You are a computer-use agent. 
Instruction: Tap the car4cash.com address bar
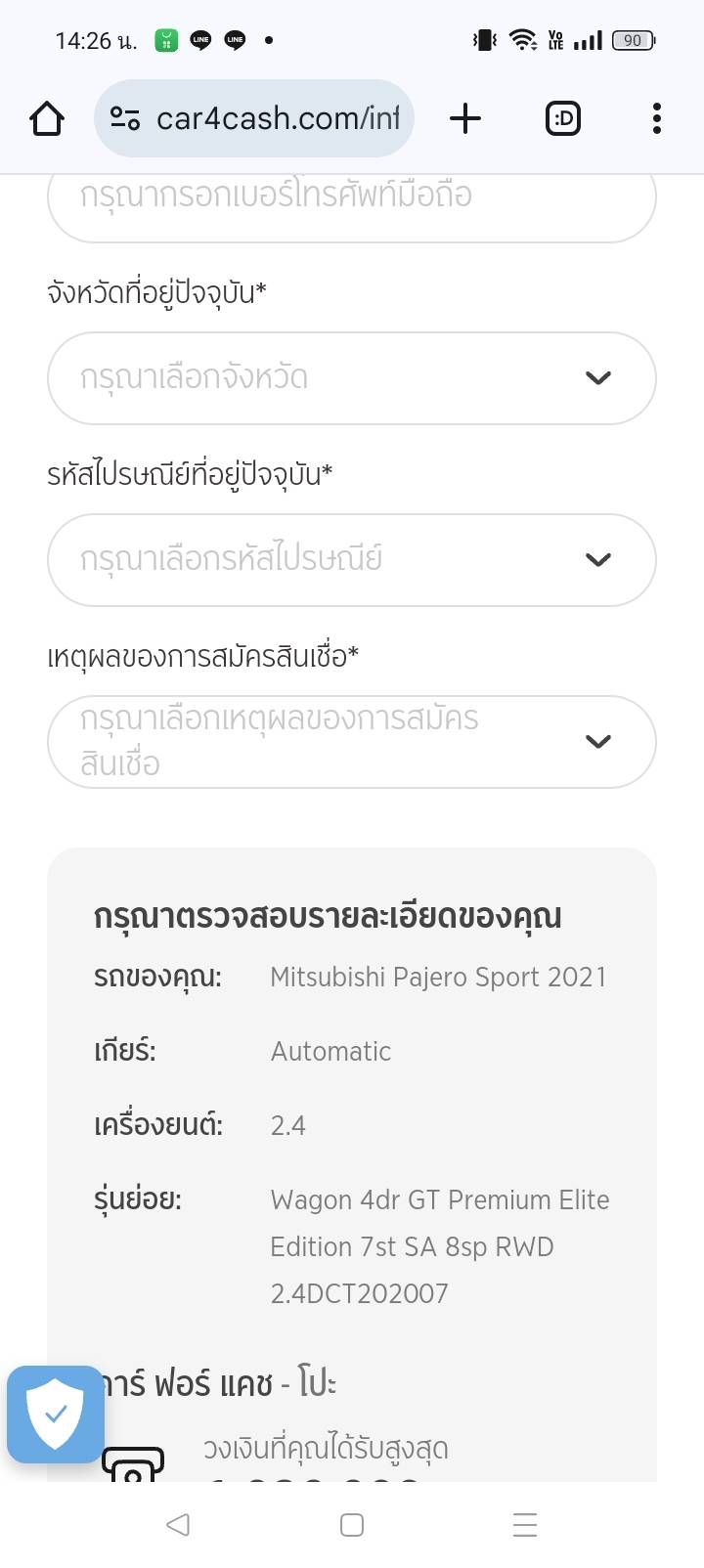click(254, 118)
